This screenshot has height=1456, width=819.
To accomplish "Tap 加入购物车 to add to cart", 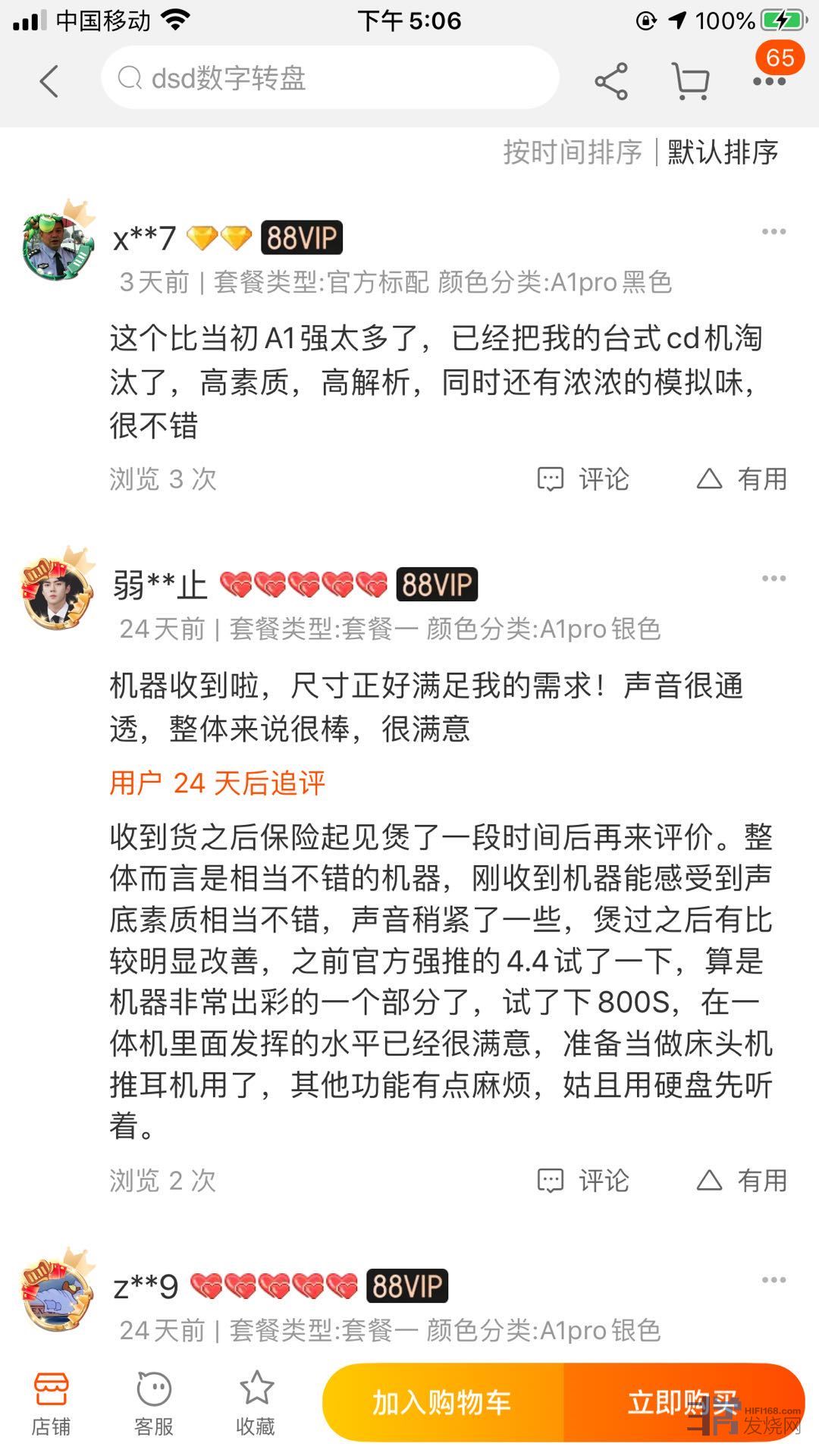I will coord(442,1403).
